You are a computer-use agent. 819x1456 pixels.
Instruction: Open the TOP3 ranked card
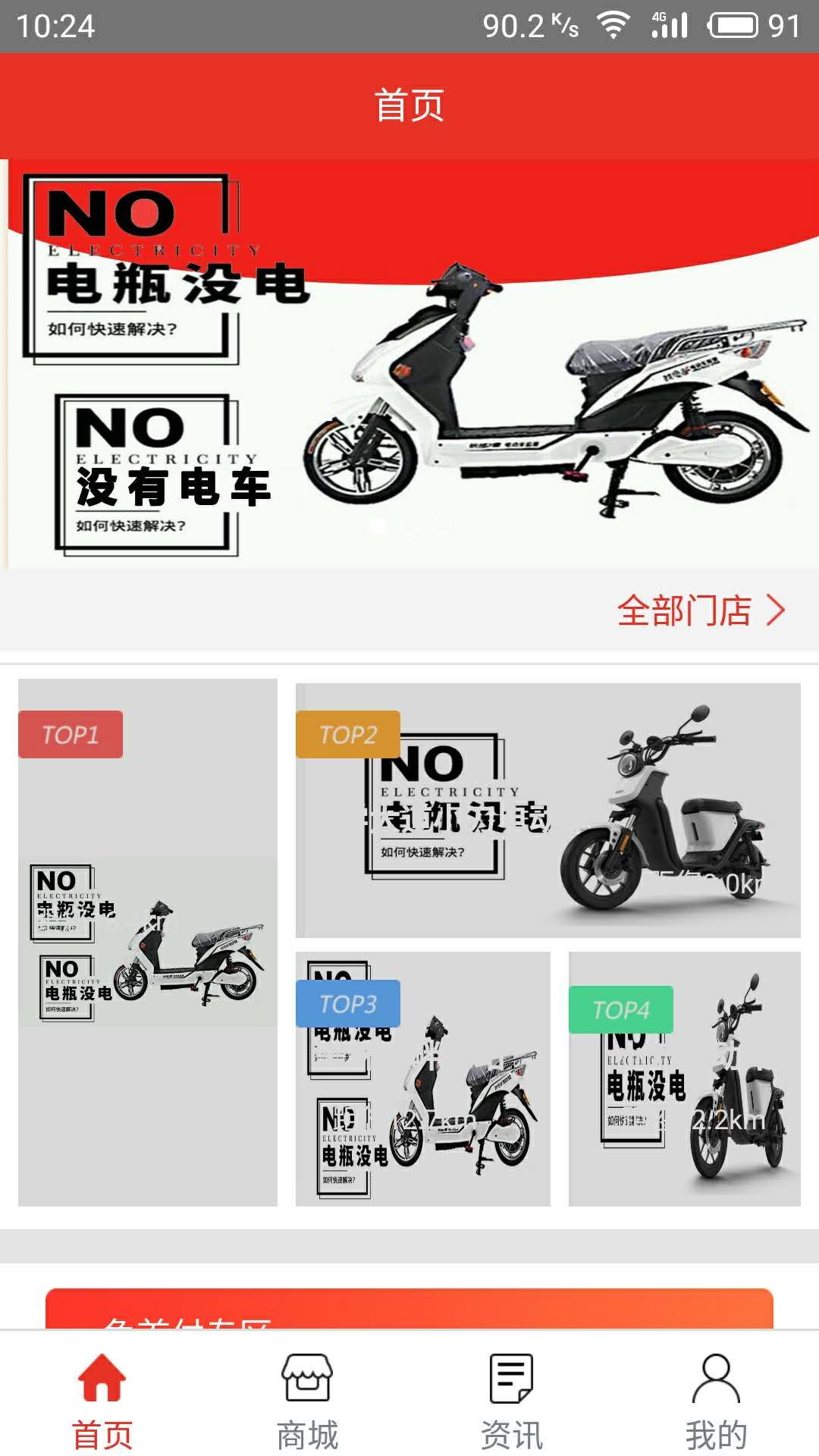422,1078
